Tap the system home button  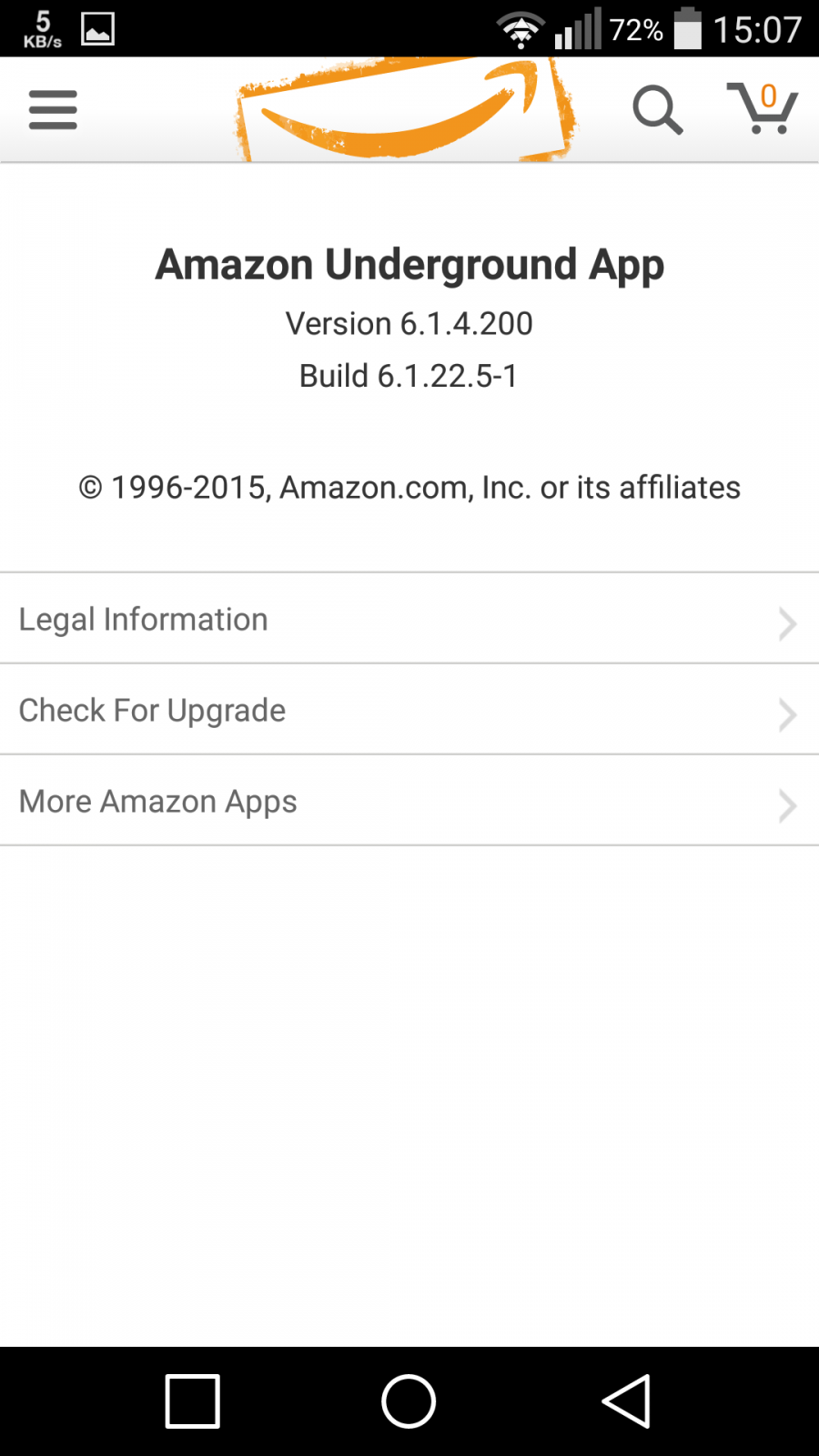[x=409, y=1401]
